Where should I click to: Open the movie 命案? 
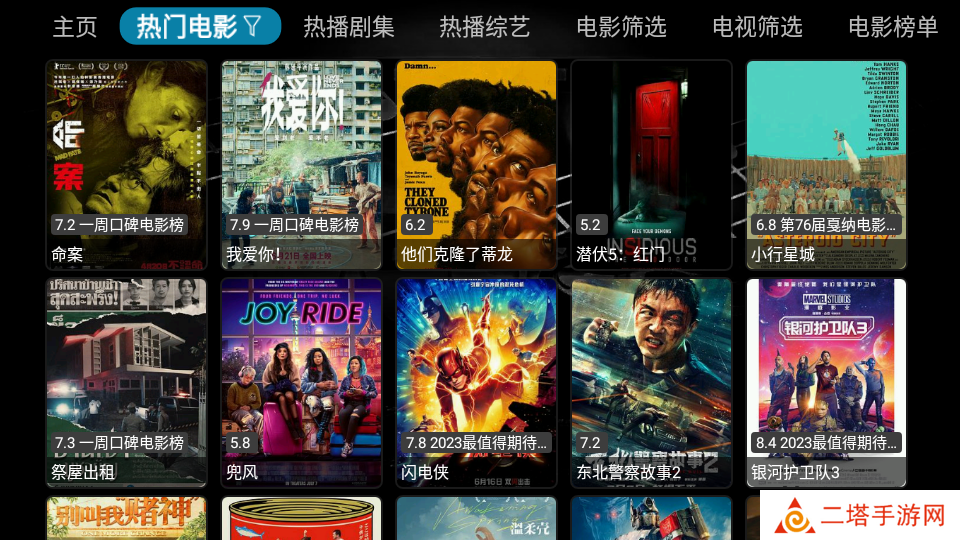(x=127, y=165)
